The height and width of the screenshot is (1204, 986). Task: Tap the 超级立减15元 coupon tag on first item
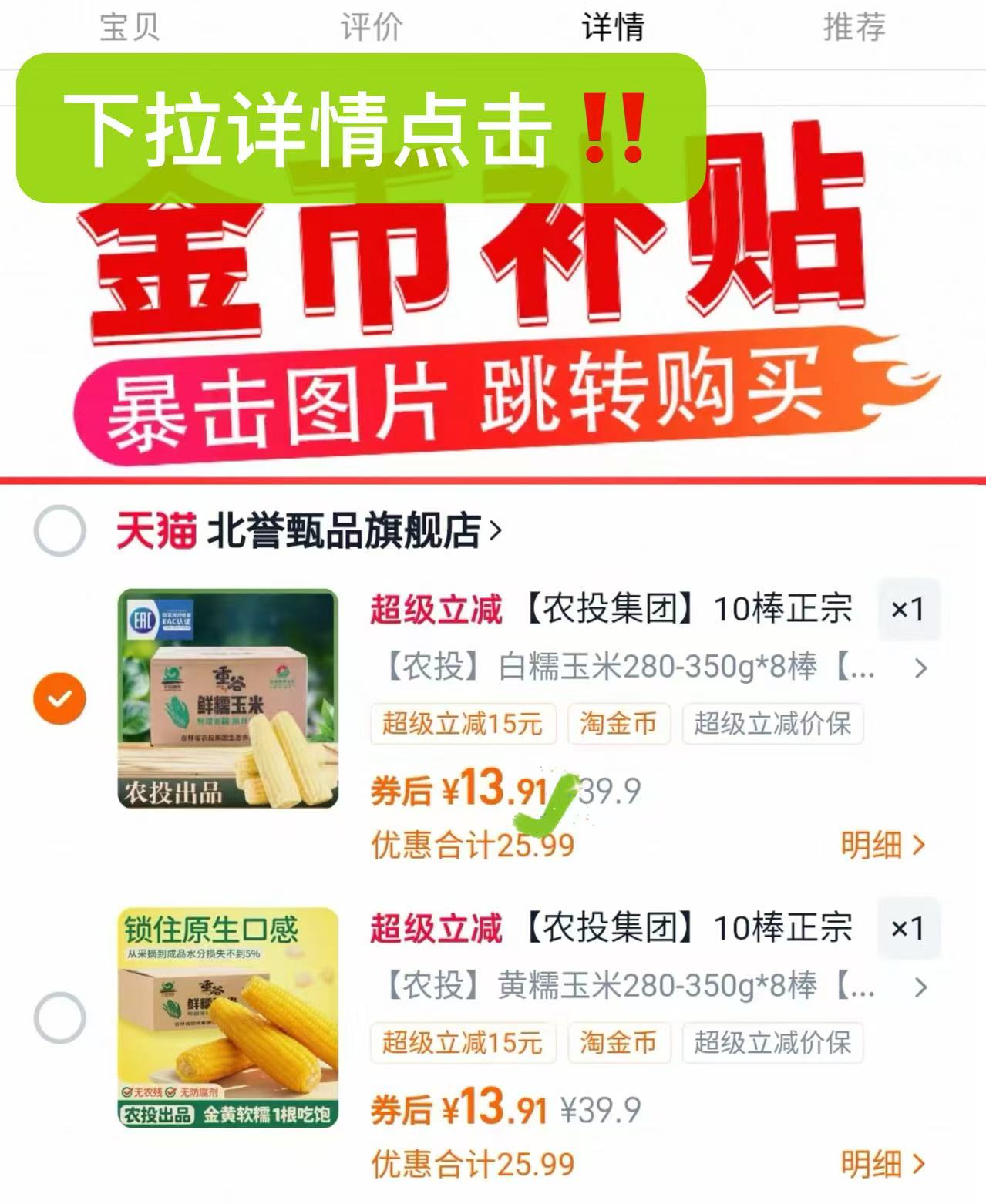(463, 723)
